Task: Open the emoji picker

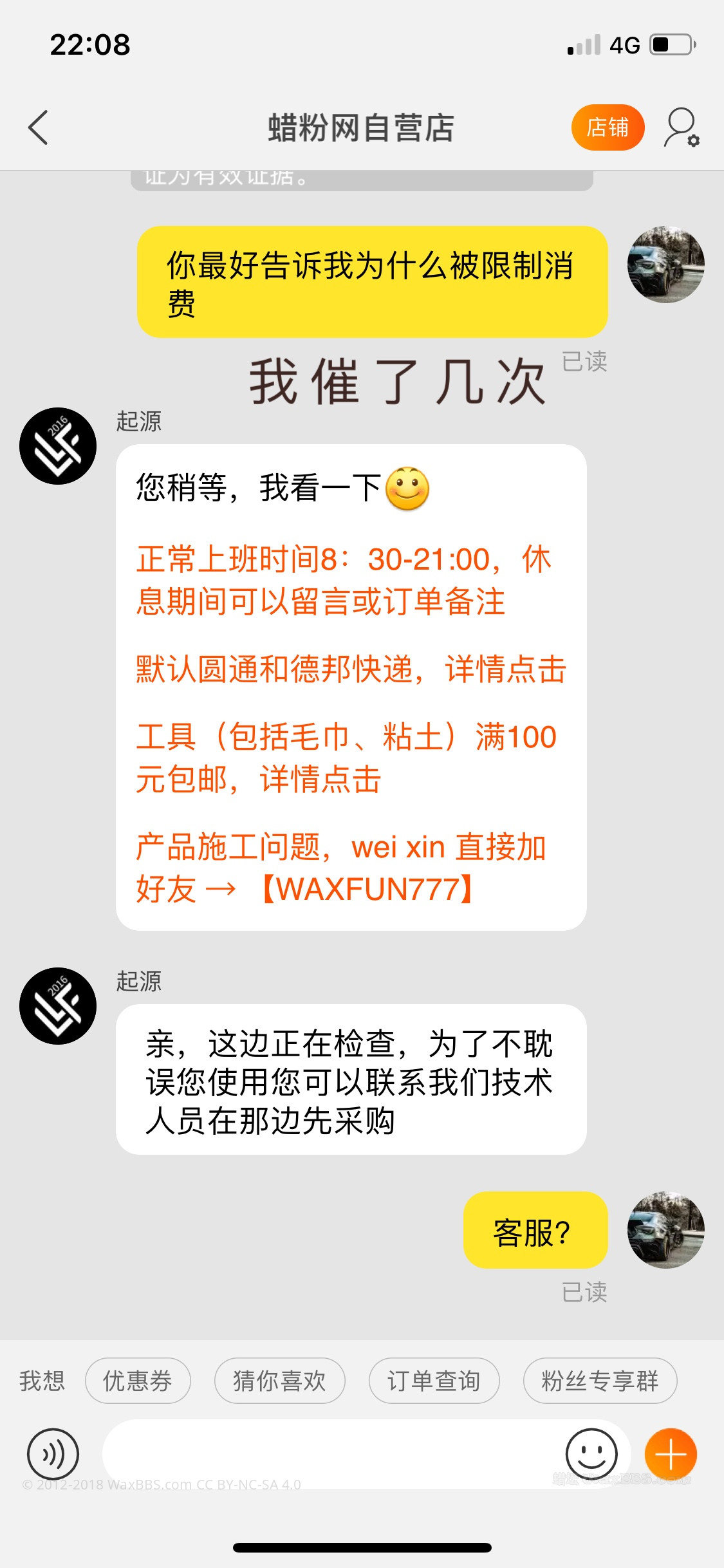Action: (x=591, y=1454)
